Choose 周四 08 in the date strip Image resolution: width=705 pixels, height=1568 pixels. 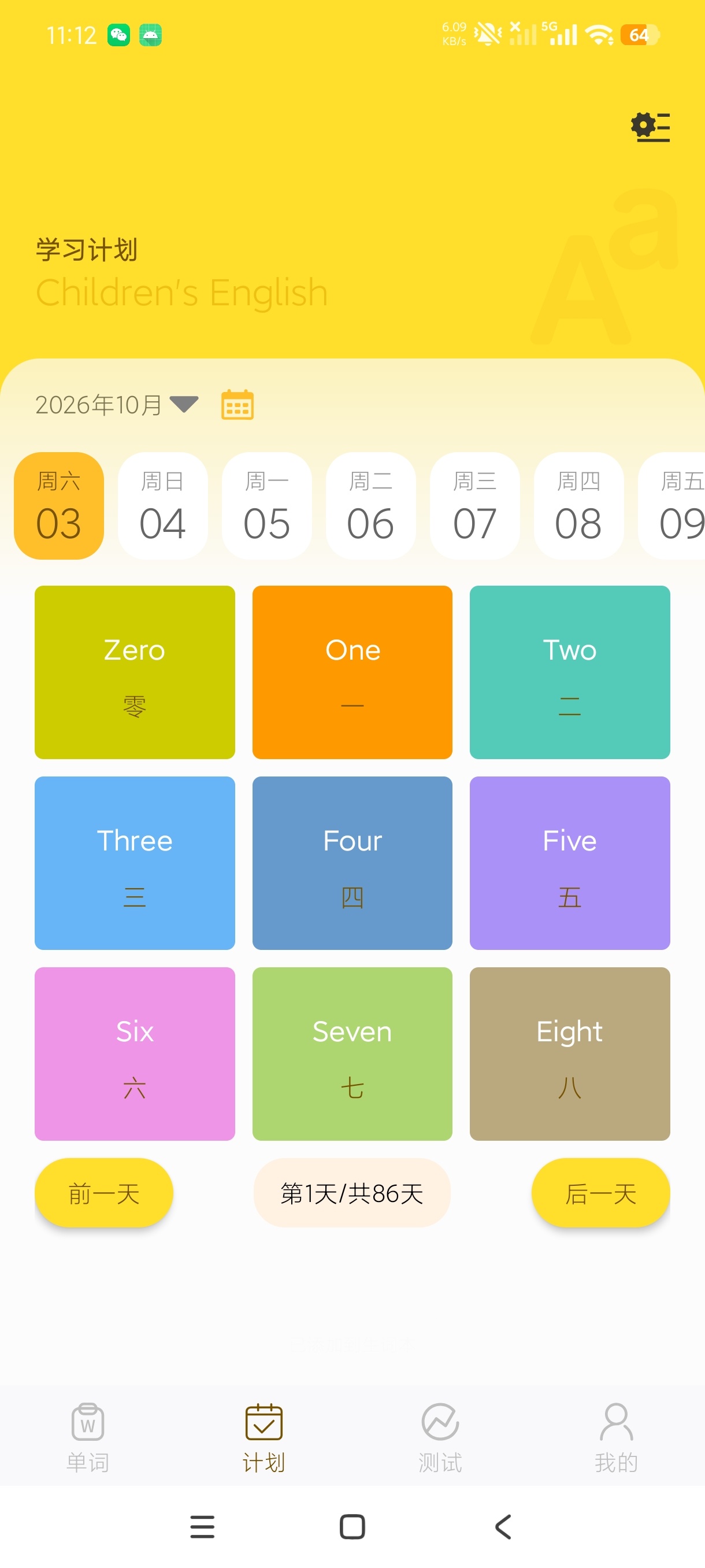[578, 505]
